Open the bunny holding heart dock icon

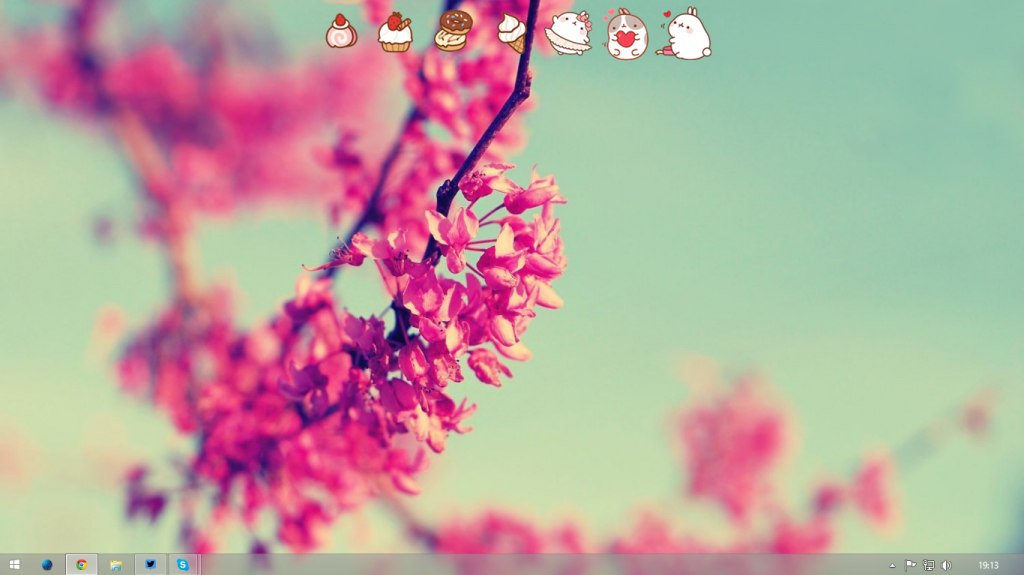(626, 35)
